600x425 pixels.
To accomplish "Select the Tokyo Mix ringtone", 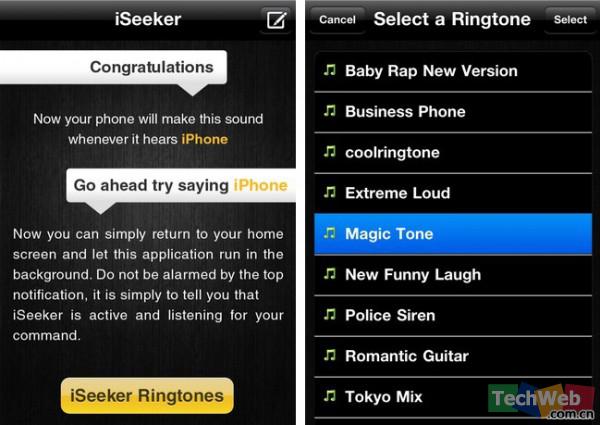I will [x=383, y=397].
